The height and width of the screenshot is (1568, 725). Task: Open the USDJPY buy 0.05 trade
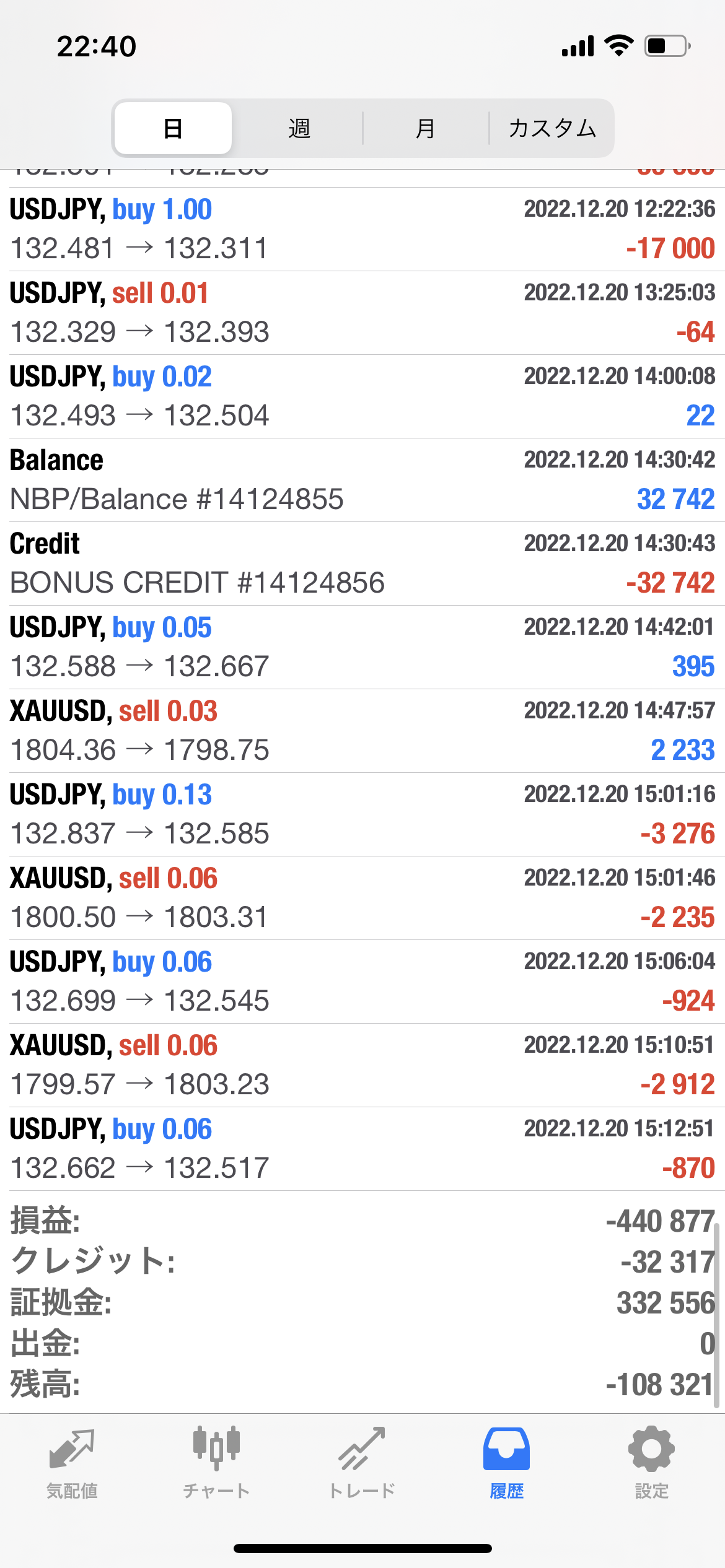(362, 647)
